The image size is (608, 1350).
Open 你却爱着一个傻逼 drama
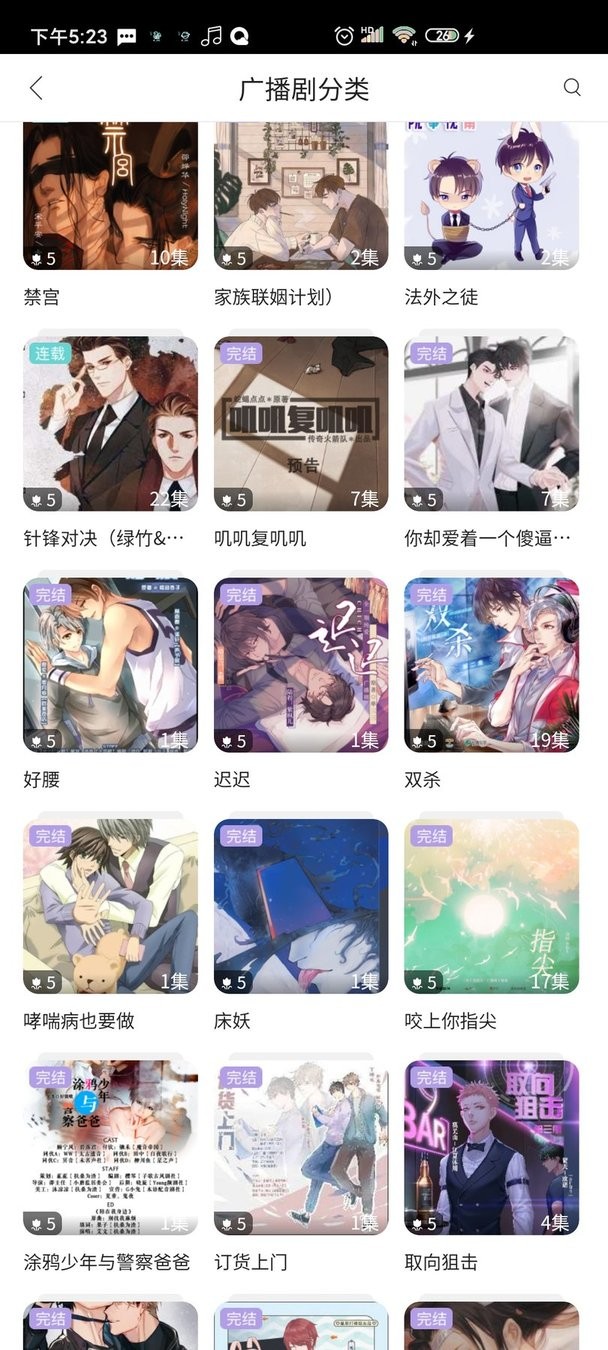click(x=491, y=423)
